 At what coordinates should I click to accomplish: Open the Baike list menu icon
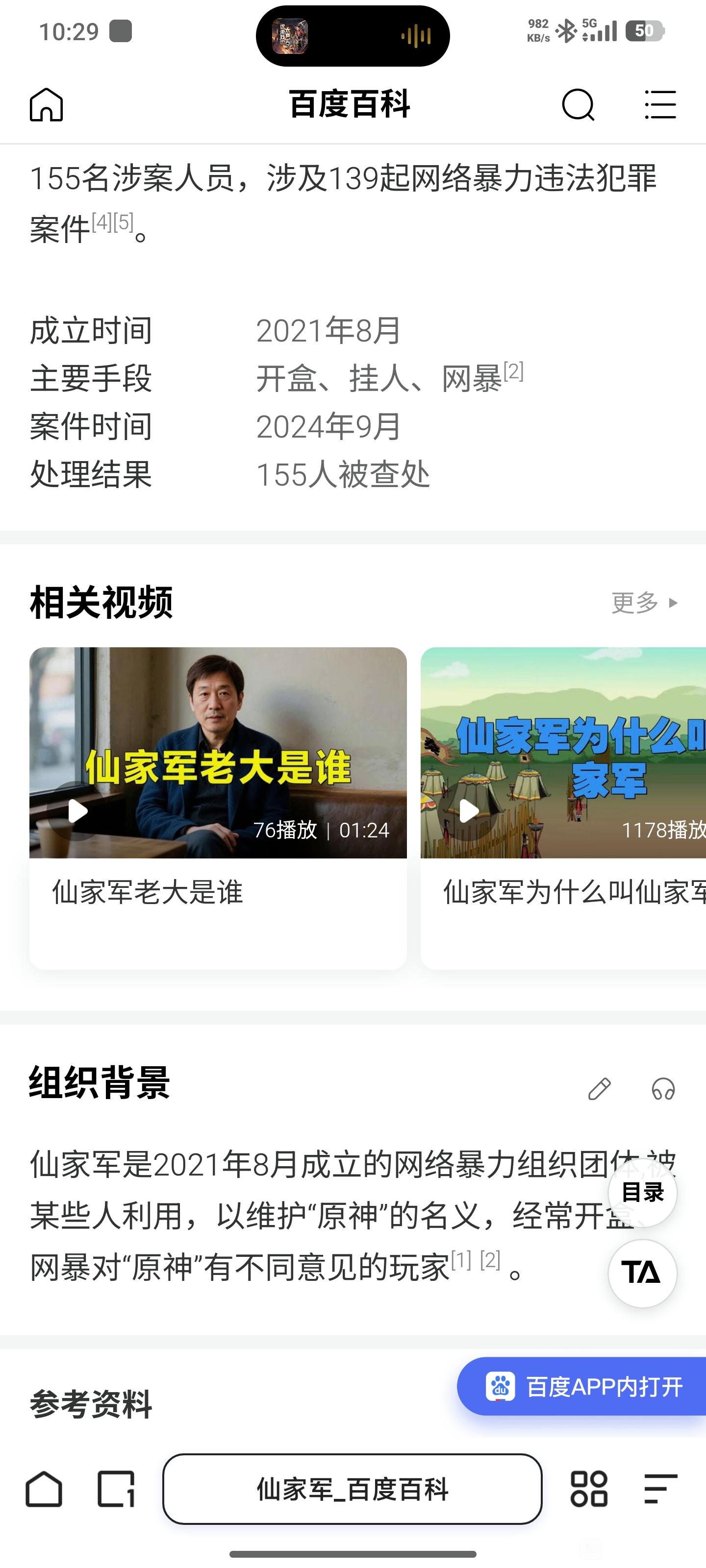(x=660, y=105)
